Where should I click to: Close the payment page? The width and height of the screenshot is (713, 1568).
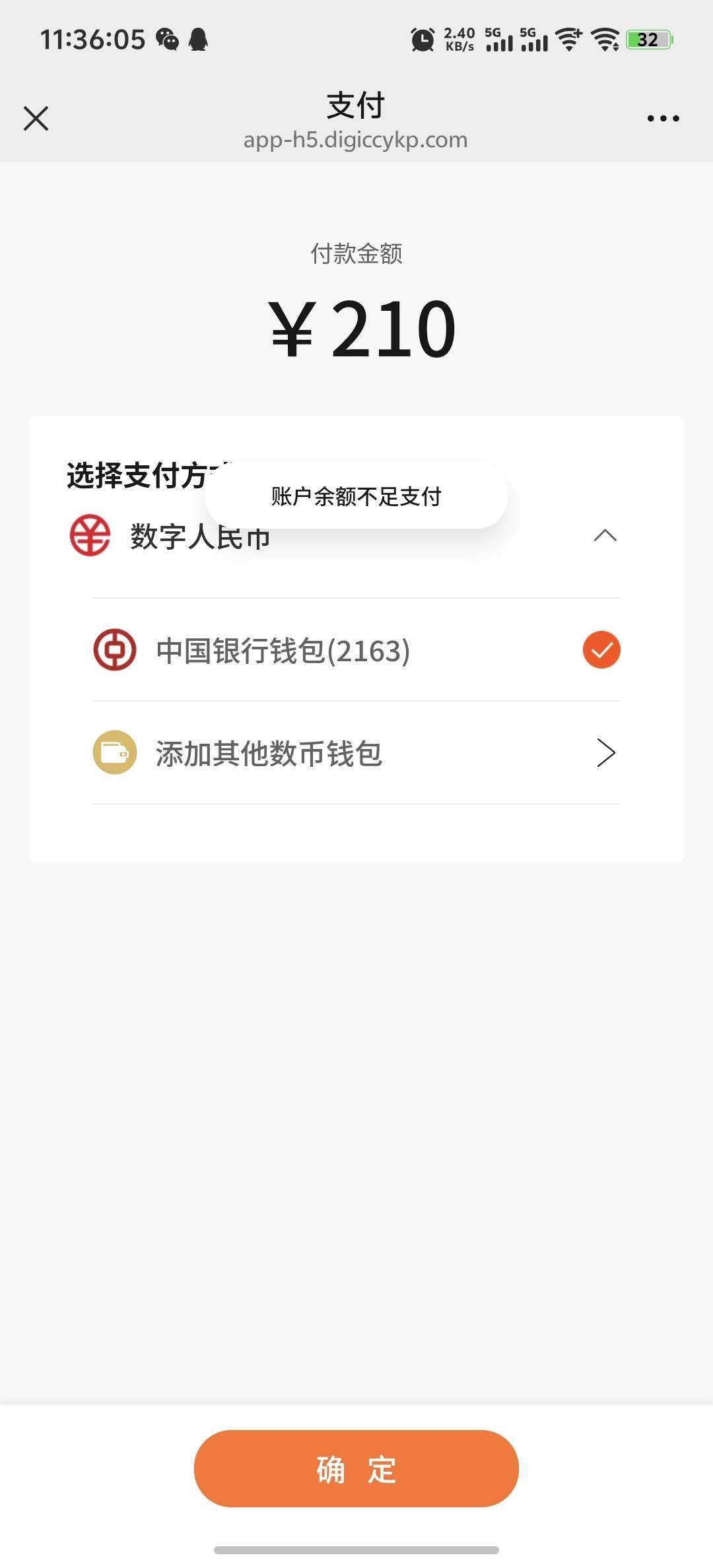36,119
